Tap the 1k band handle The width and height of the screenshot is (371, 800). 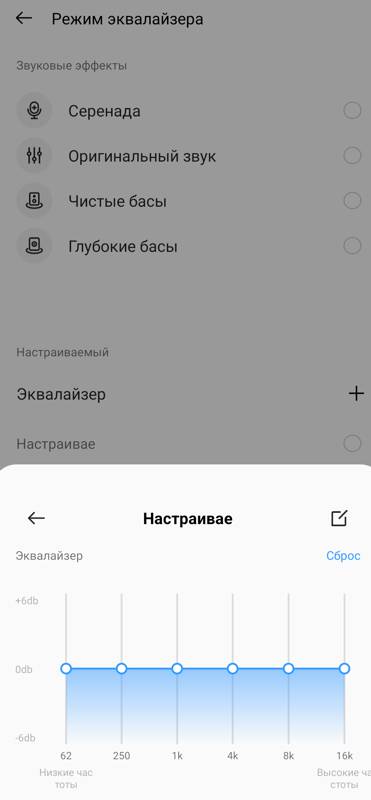click(177, 668)
